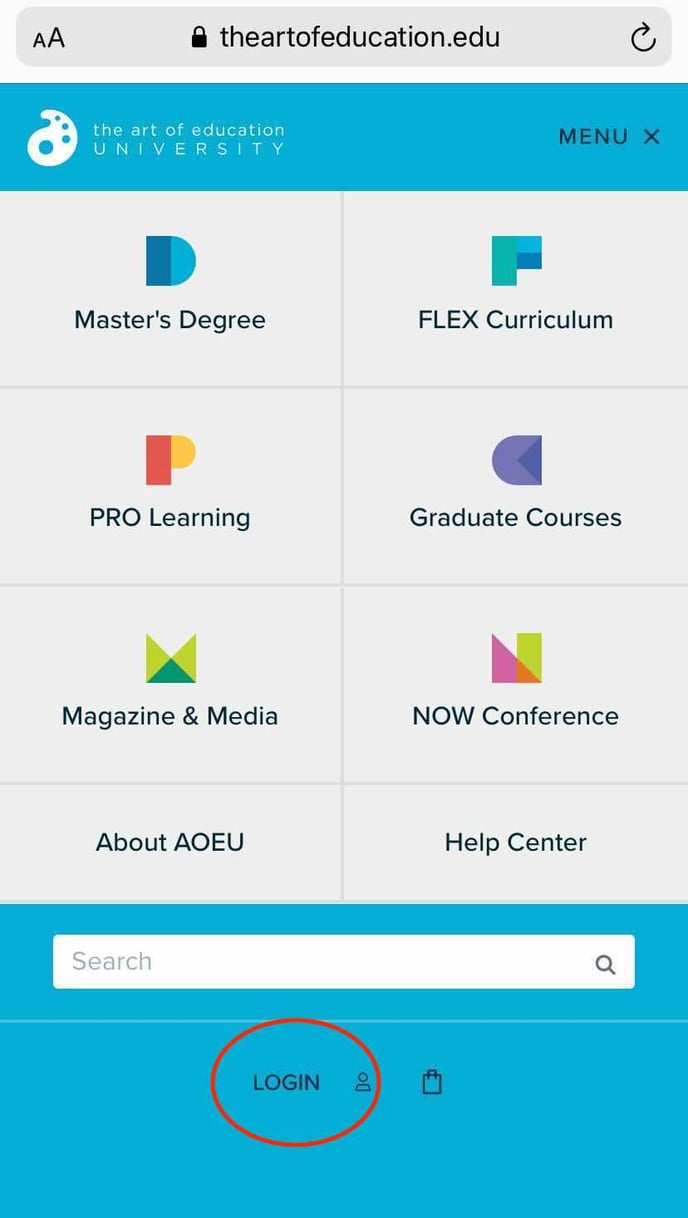Screen dimensions: 688x1218
Task: Tap the LOGIN link
Action: pyautogui.click(x=286, y=1082)
